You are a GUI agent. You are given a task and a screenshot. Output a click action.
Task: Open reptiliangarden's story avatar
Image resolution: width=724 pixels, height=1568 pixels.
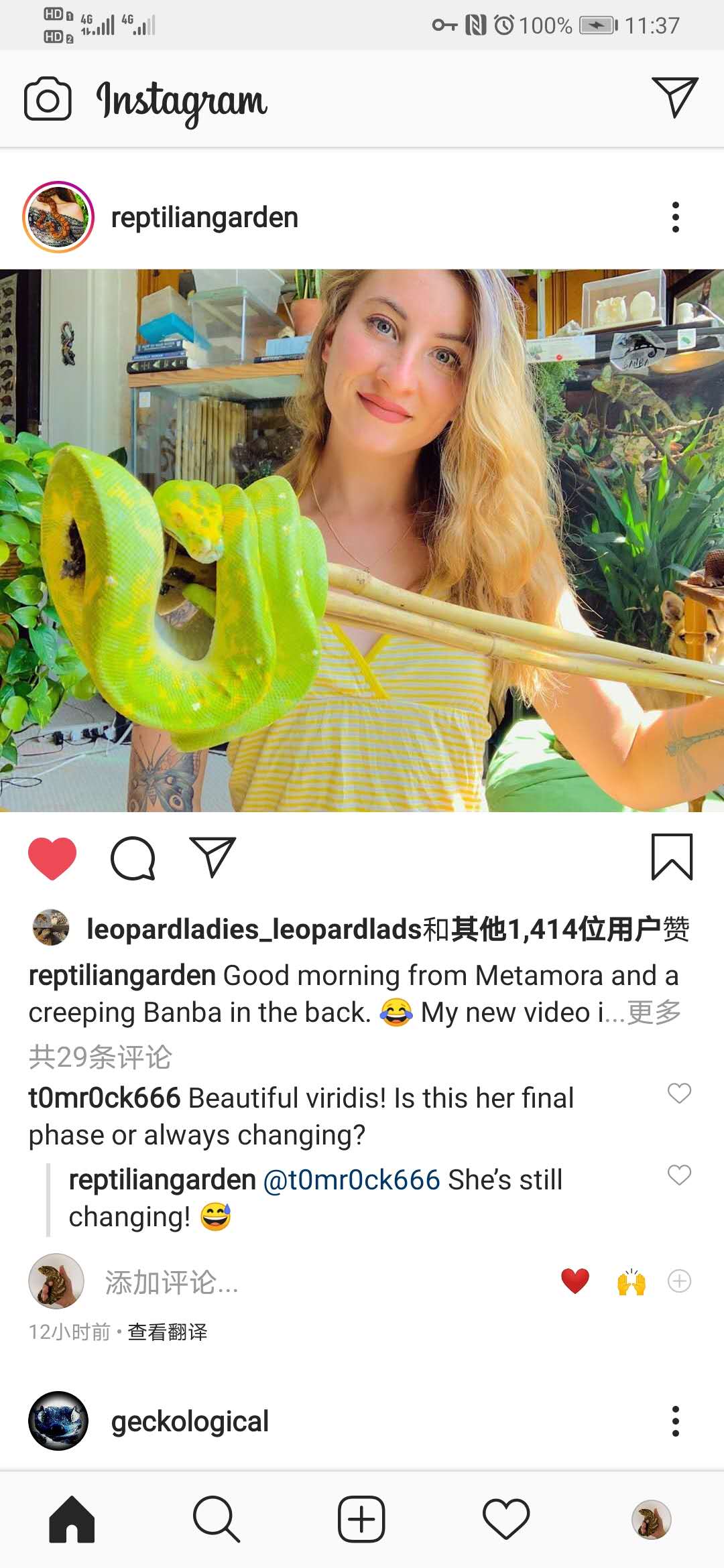coord(58,217)
